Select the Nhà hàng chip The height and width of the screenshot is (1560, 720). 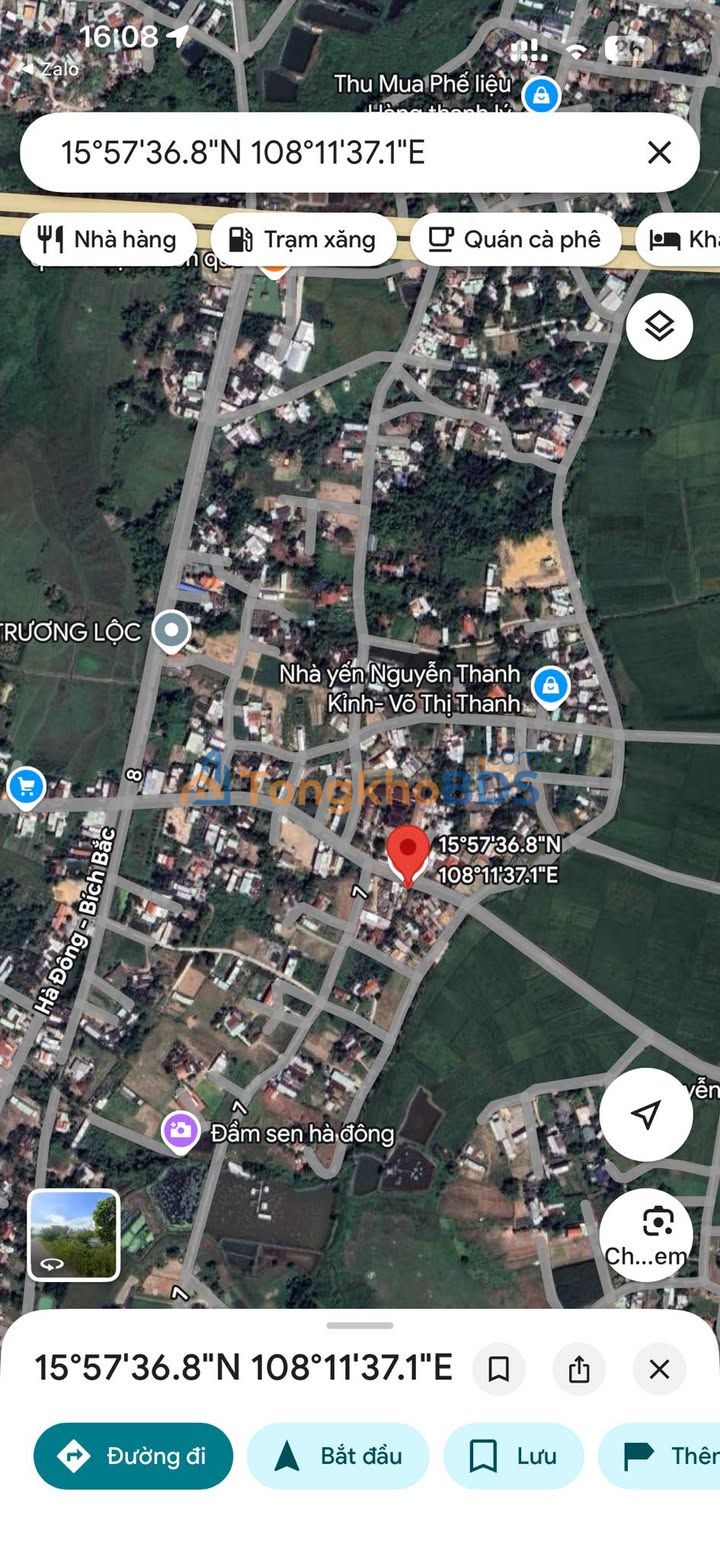pyautogui.click(x=108, y=239)
